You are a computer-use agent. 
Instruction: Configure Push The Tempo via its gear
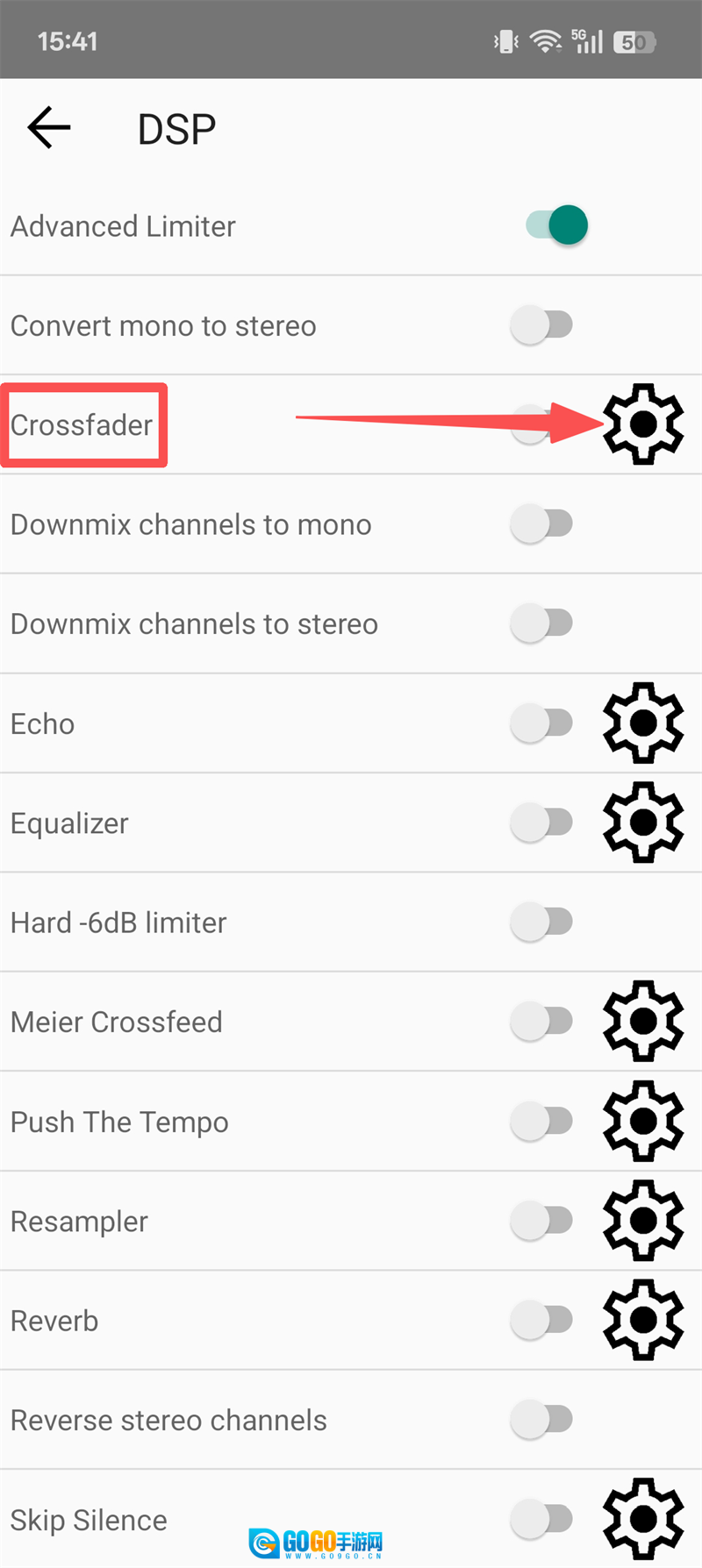pos(643,1122)
